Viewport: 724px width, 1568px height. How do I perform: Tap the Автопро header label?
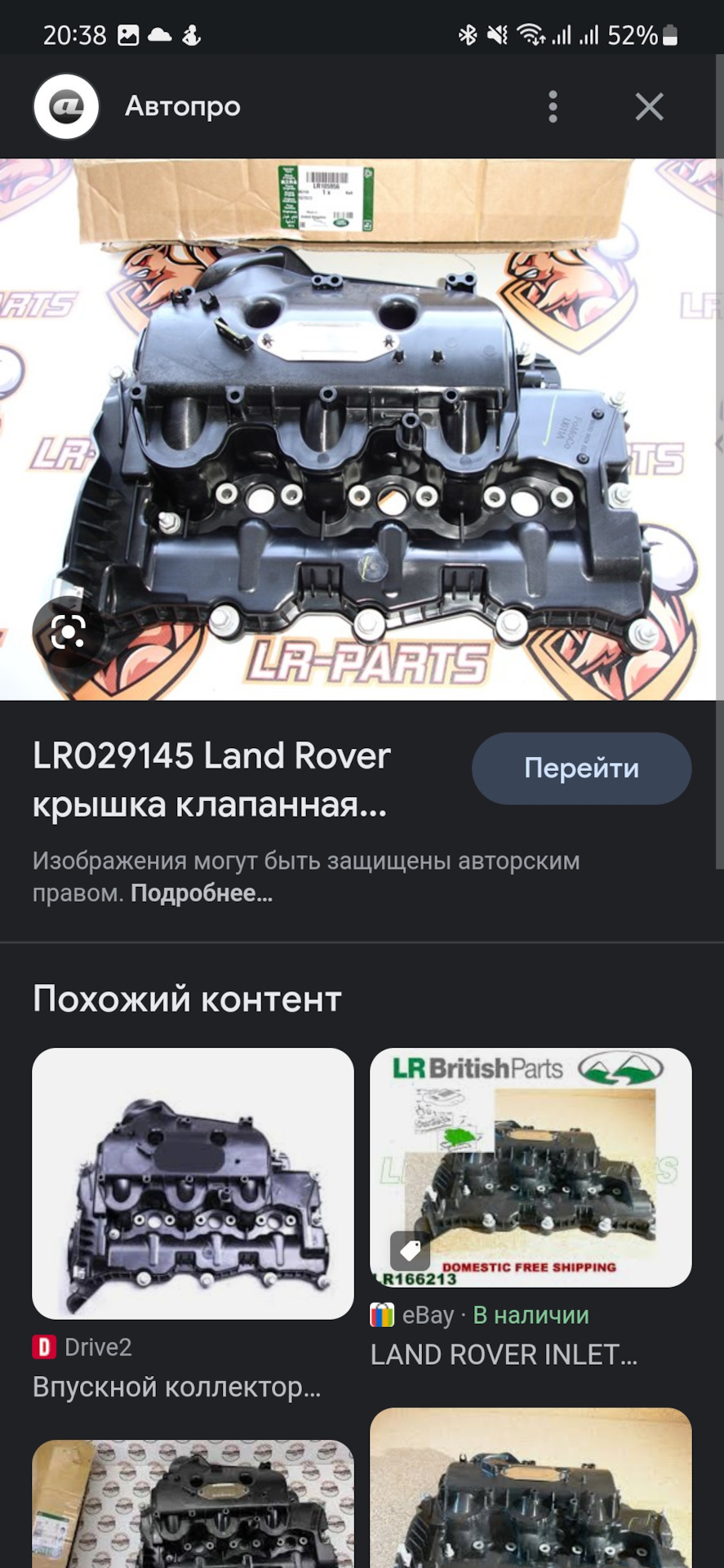[x=181, y=106]
